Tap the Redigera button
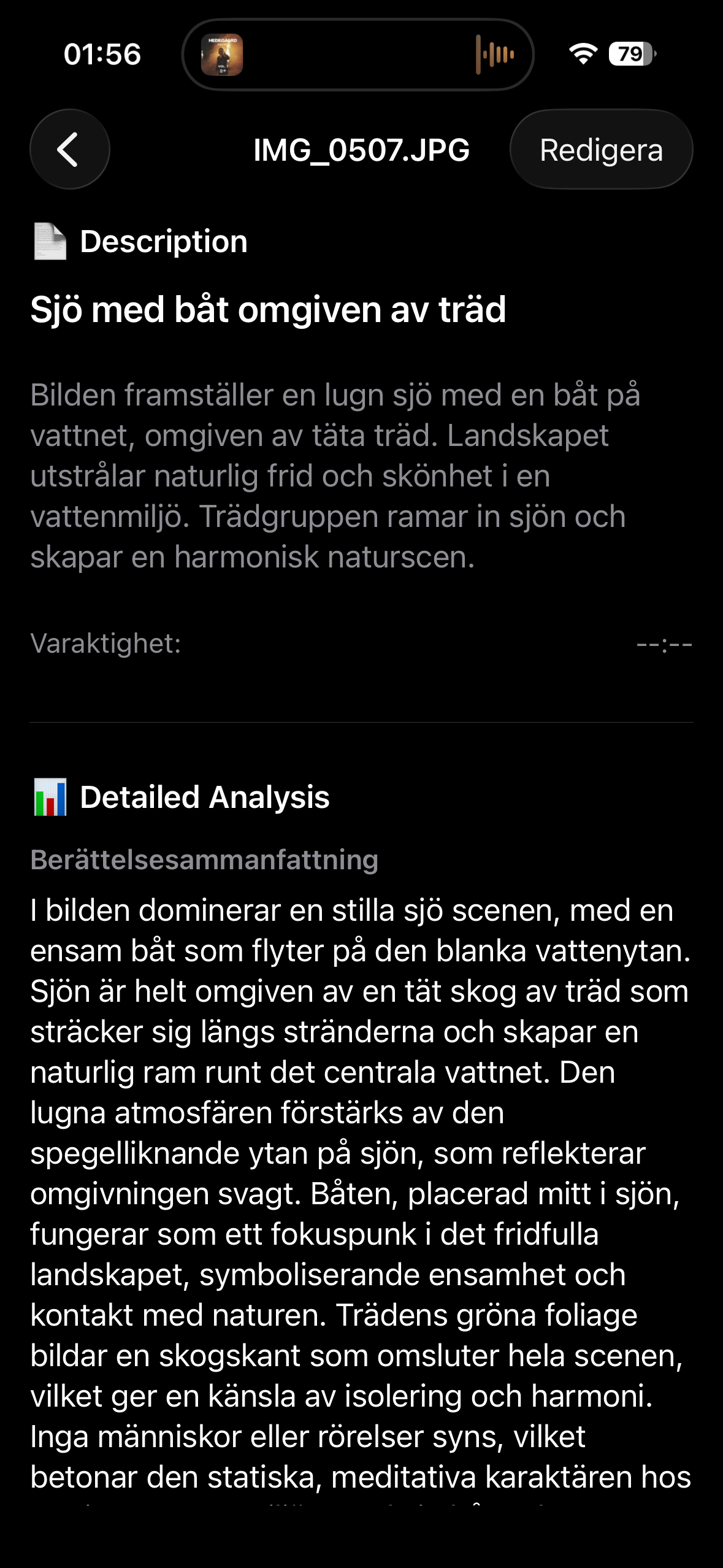723x1568 pixels. [600, 150]
